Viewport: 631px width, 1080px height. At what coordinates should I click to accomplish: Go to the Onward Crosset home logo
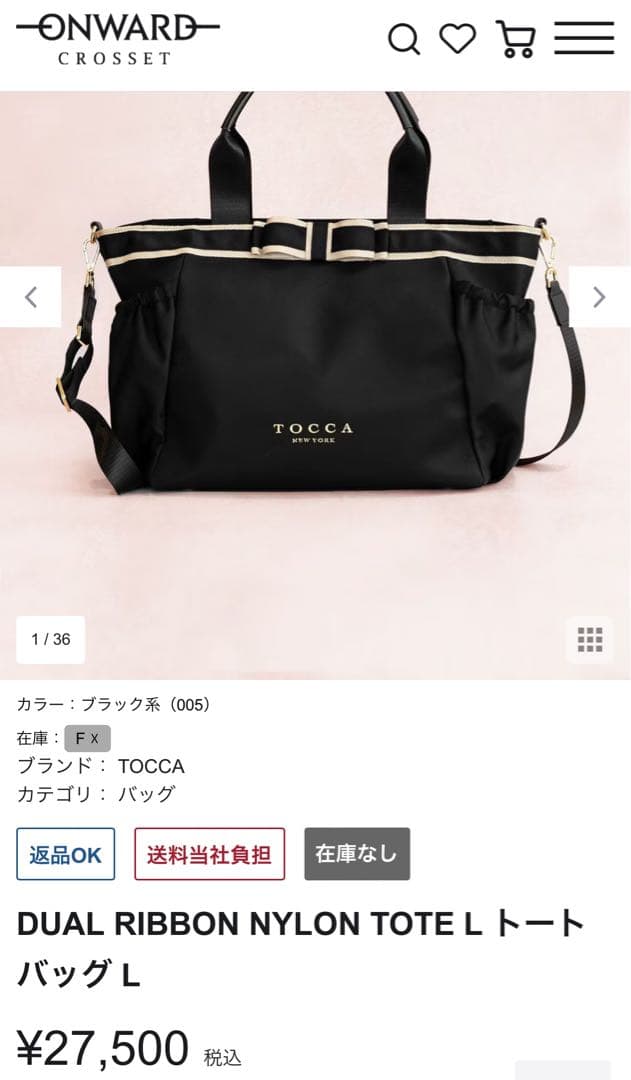(117, 38)
